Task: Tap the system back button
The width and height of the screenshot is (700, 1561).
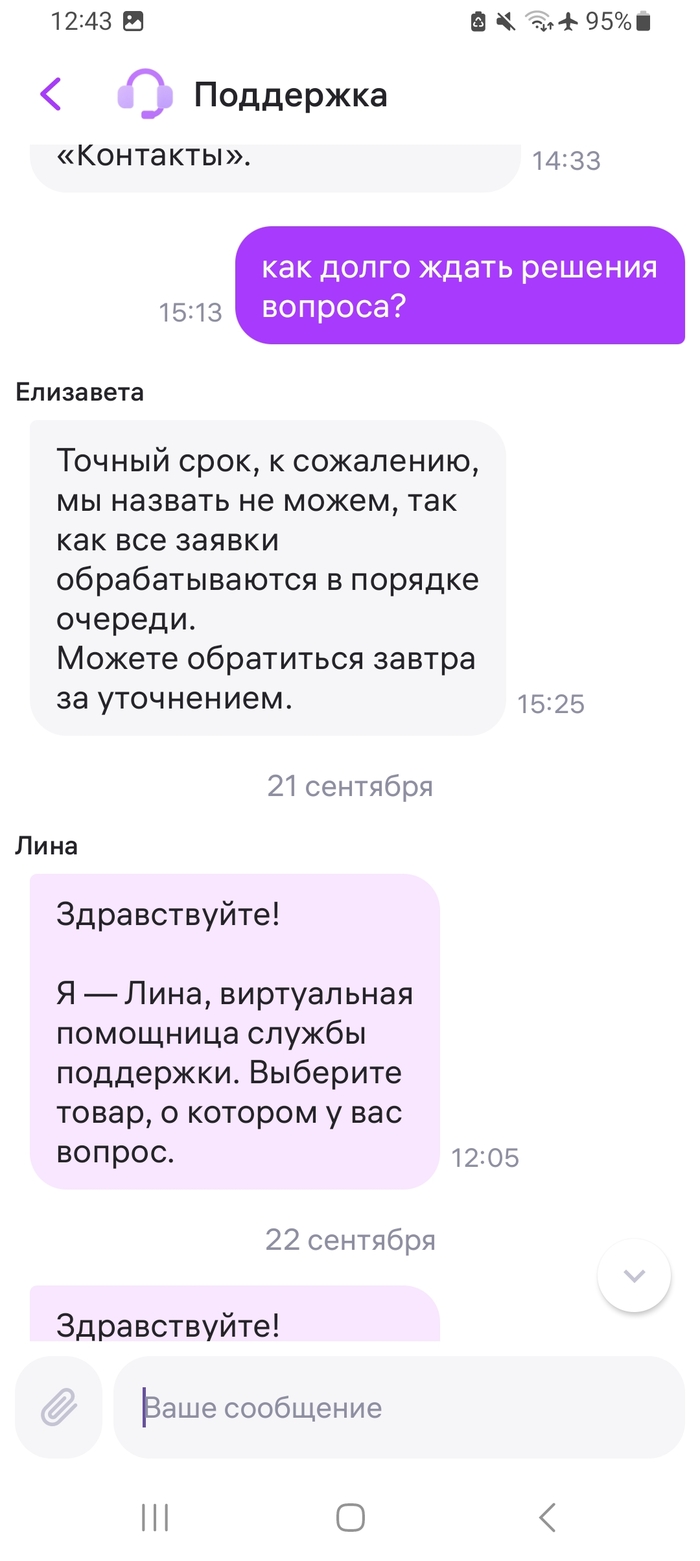Action: (546, 1517)
